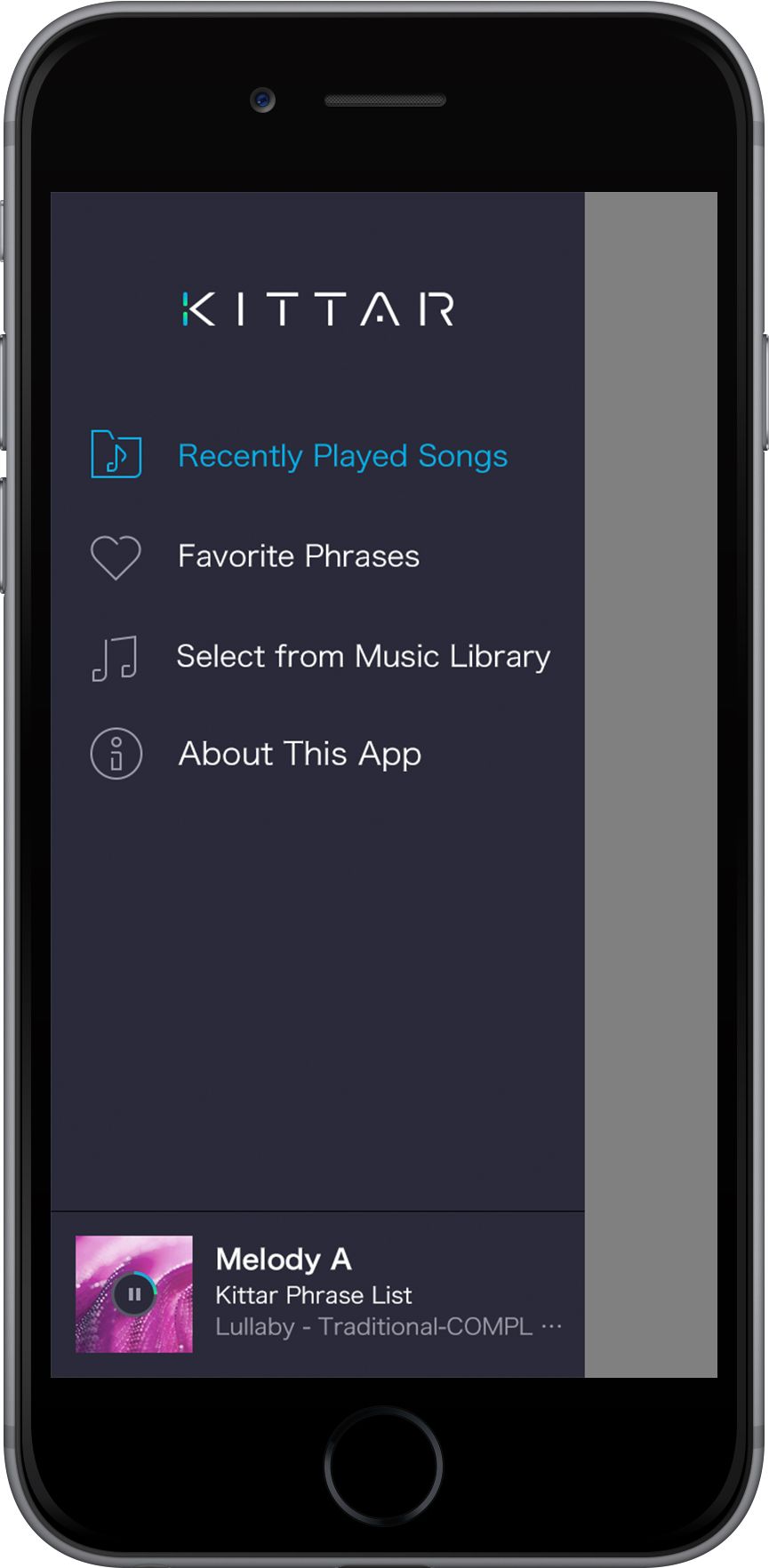Viewport: 769px width, 1568px height.
Task: Select the heart icon for Favorite Phrases
Action: tap(116, 555)
